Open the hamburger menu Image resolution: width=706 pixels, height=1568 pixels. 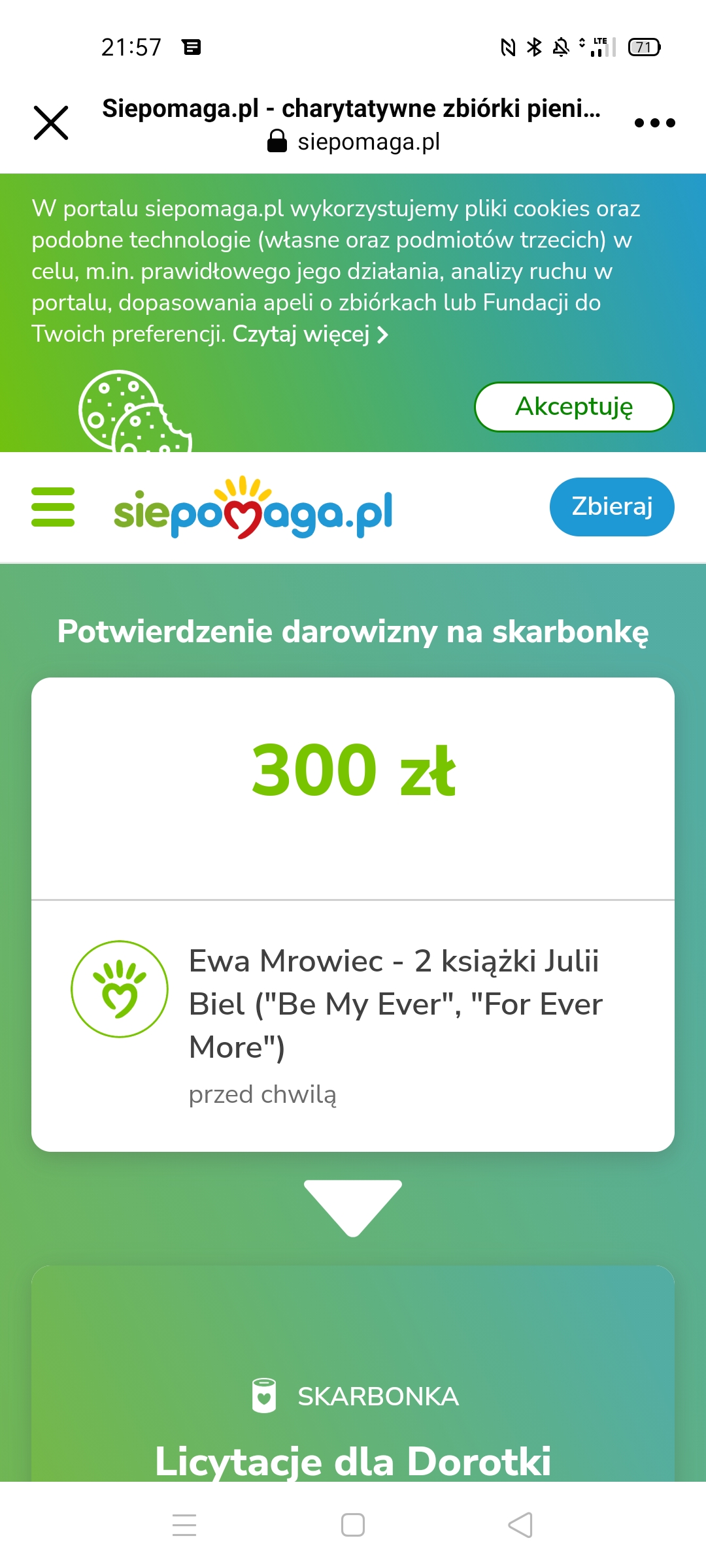pos(53,507)
